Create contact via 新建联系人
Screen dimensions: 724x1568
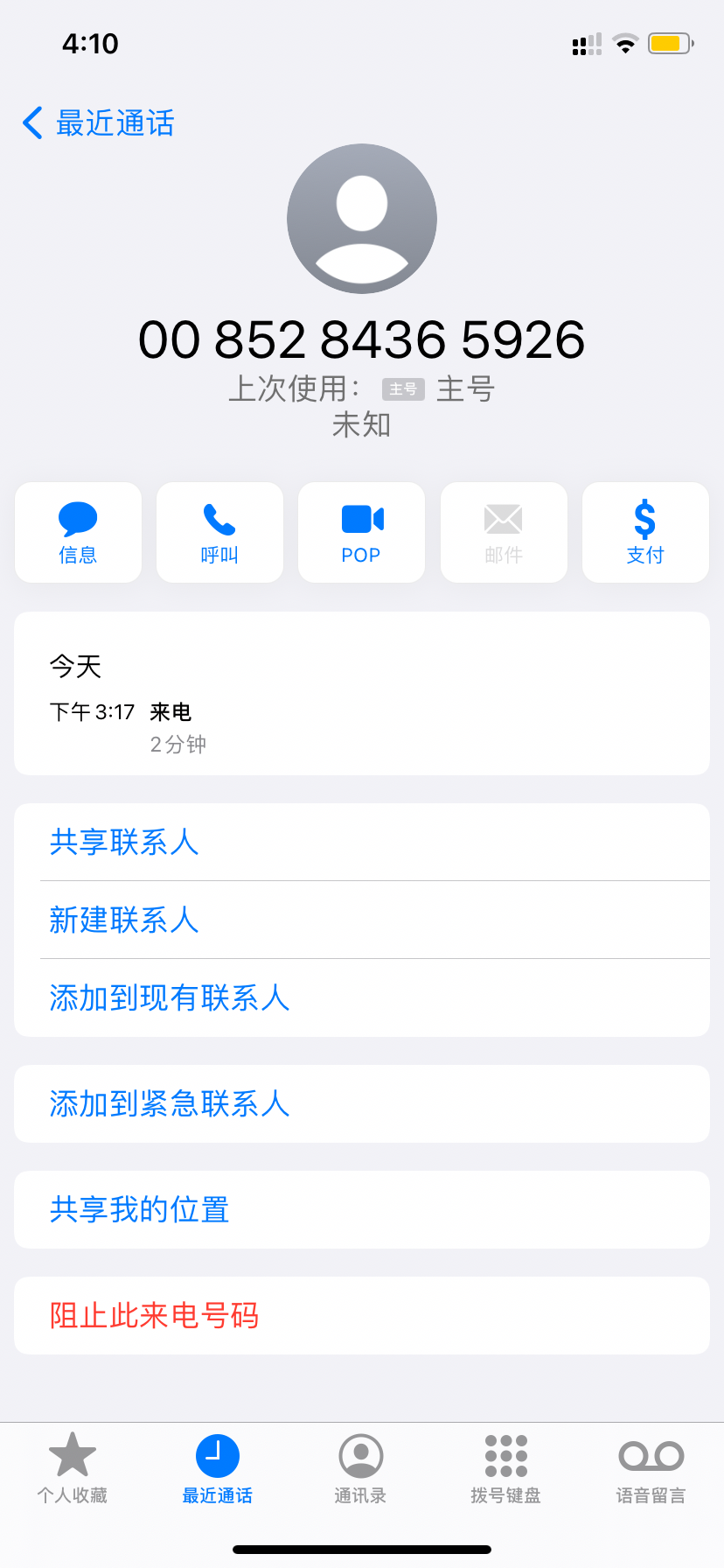[124, 920]
